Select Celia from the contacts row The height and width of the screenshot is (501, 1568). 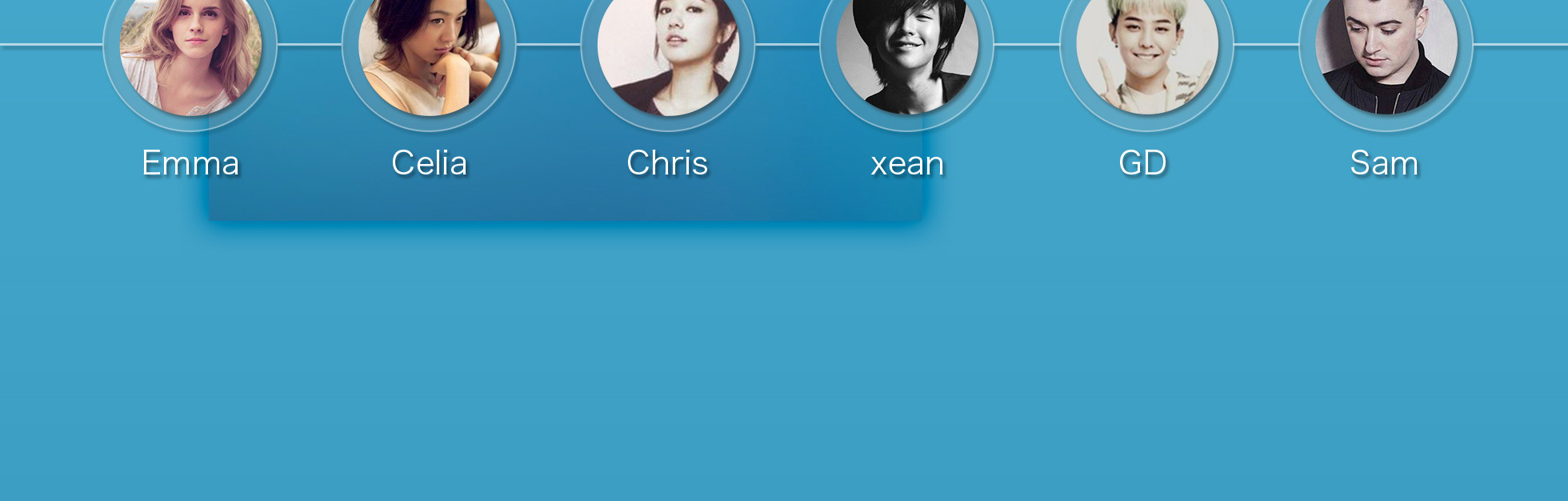tap(429, 48)
